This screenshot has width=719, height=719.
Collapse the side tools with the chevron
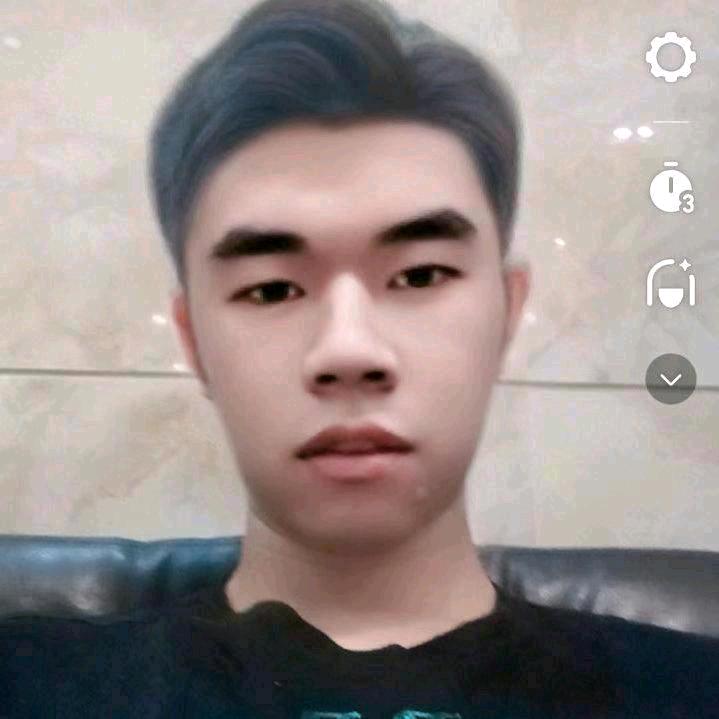tap(671, 379)
